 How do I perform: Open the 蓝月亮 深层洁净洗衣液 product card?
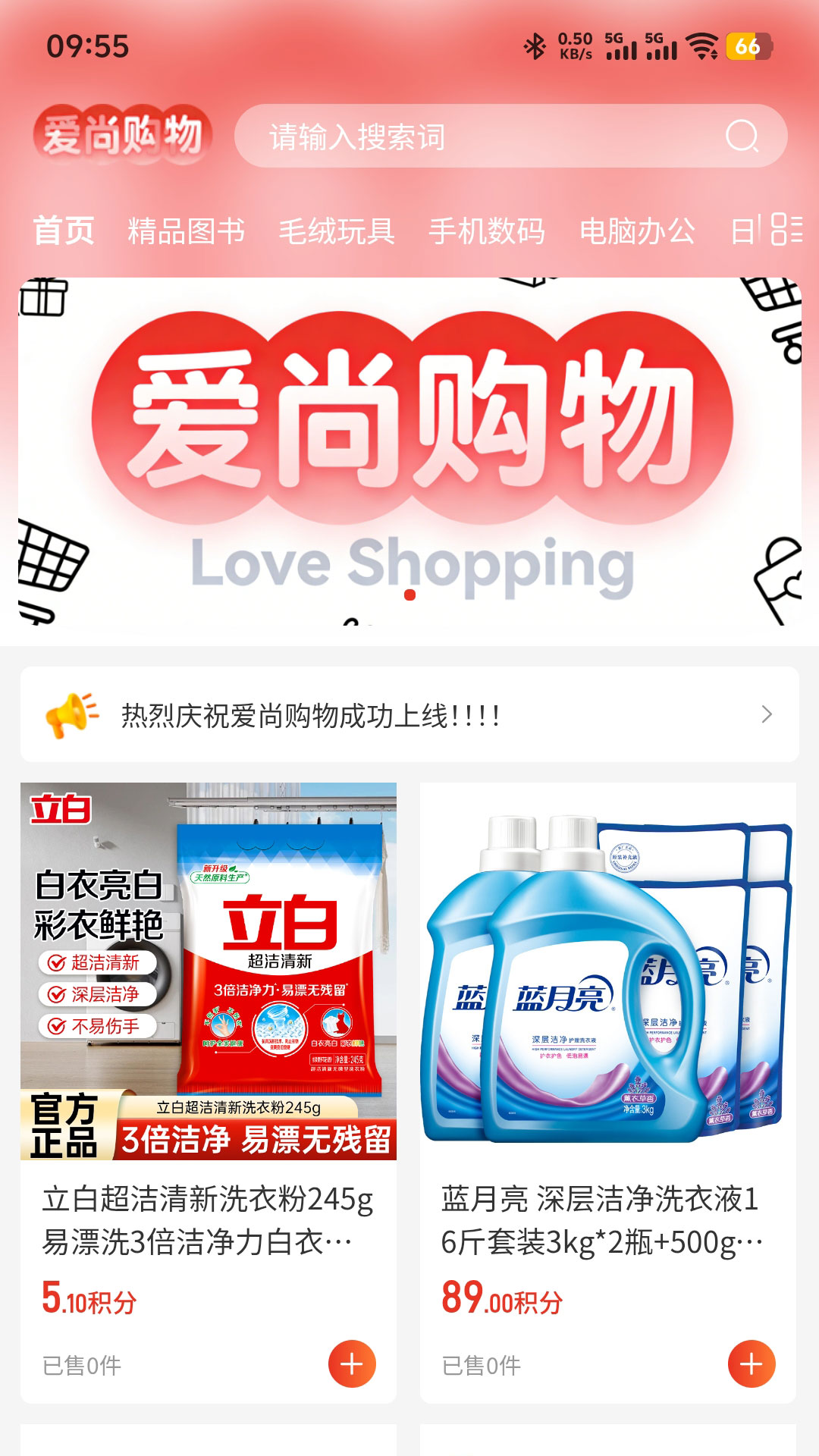608,1092
